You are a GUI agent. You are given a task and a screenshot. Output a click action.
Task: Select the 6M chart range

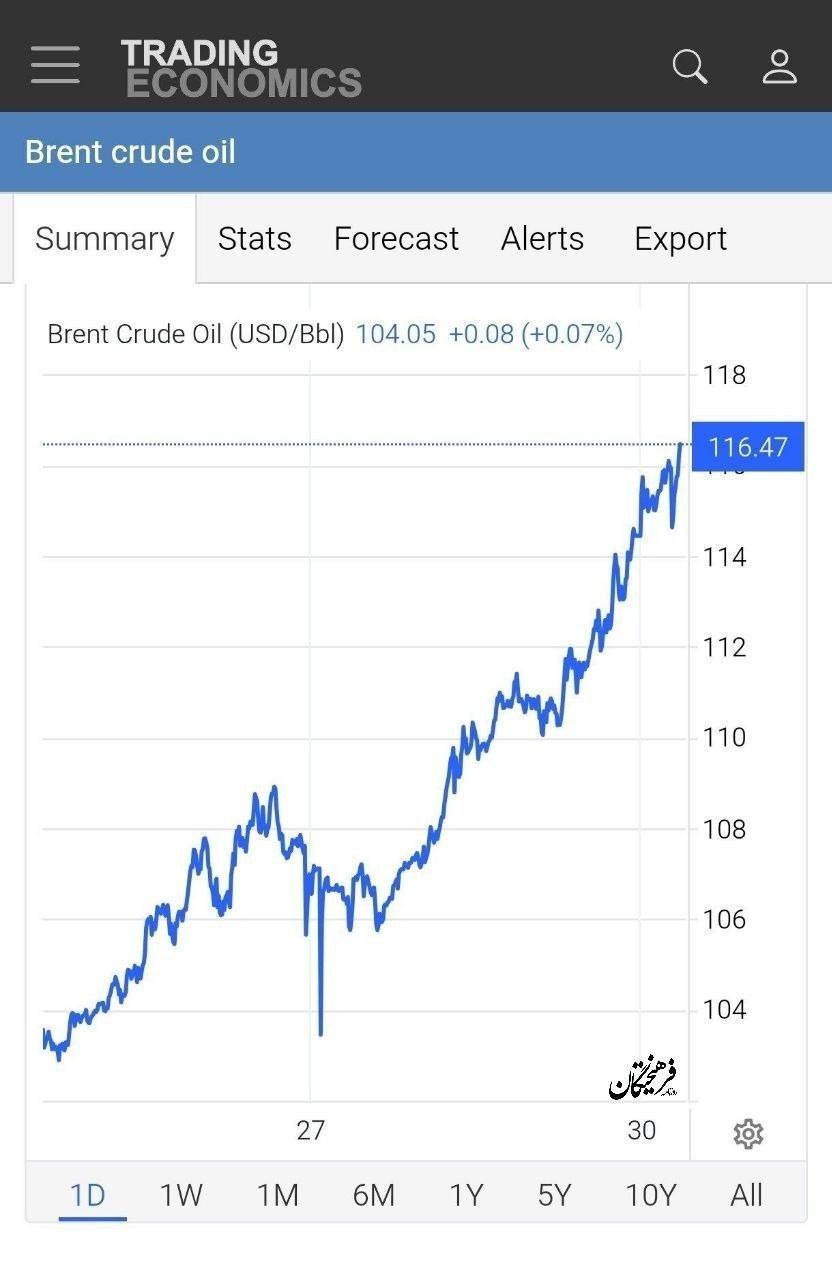point(373,1195)
